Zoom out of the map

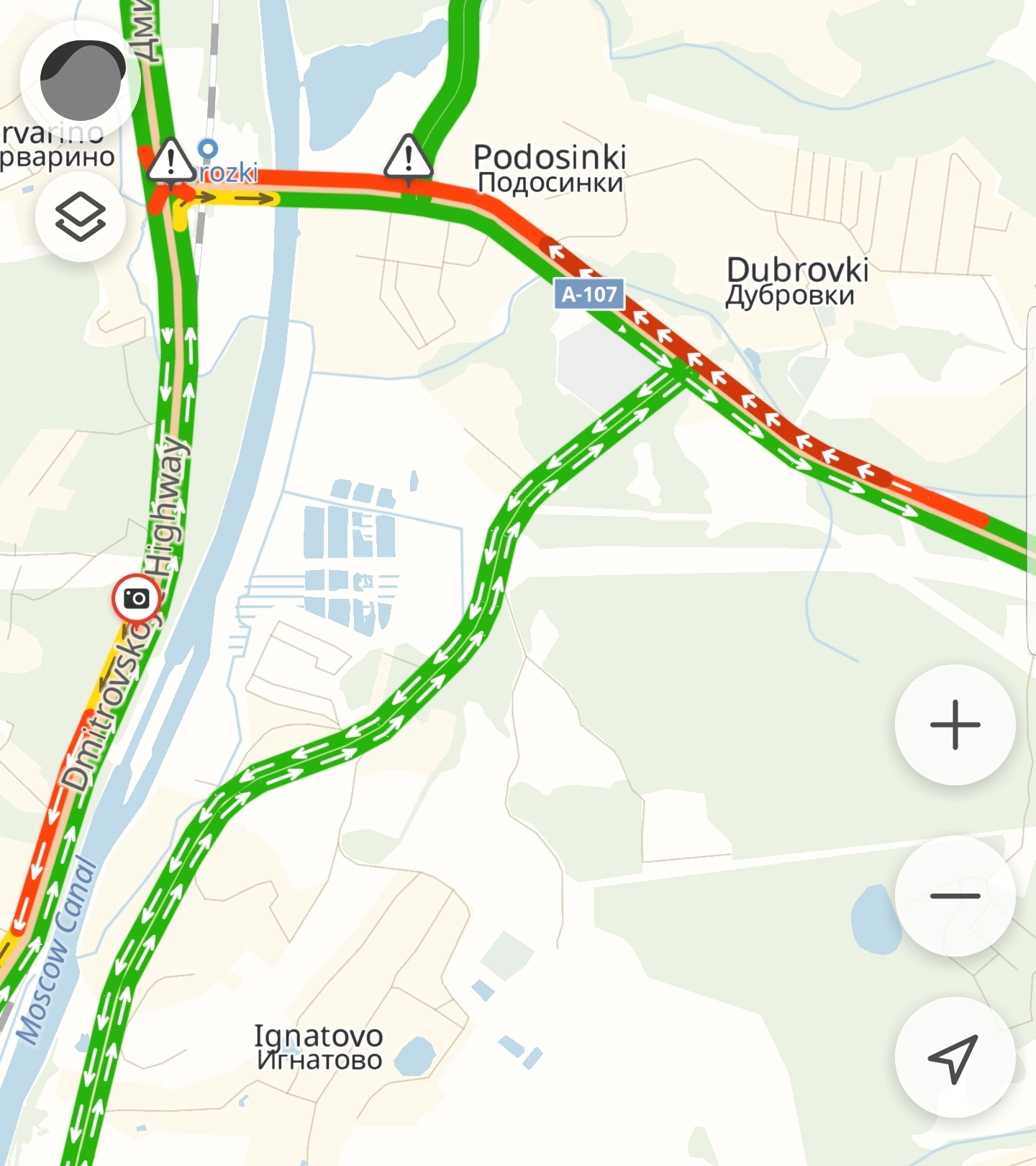click(x=955, y=896)
